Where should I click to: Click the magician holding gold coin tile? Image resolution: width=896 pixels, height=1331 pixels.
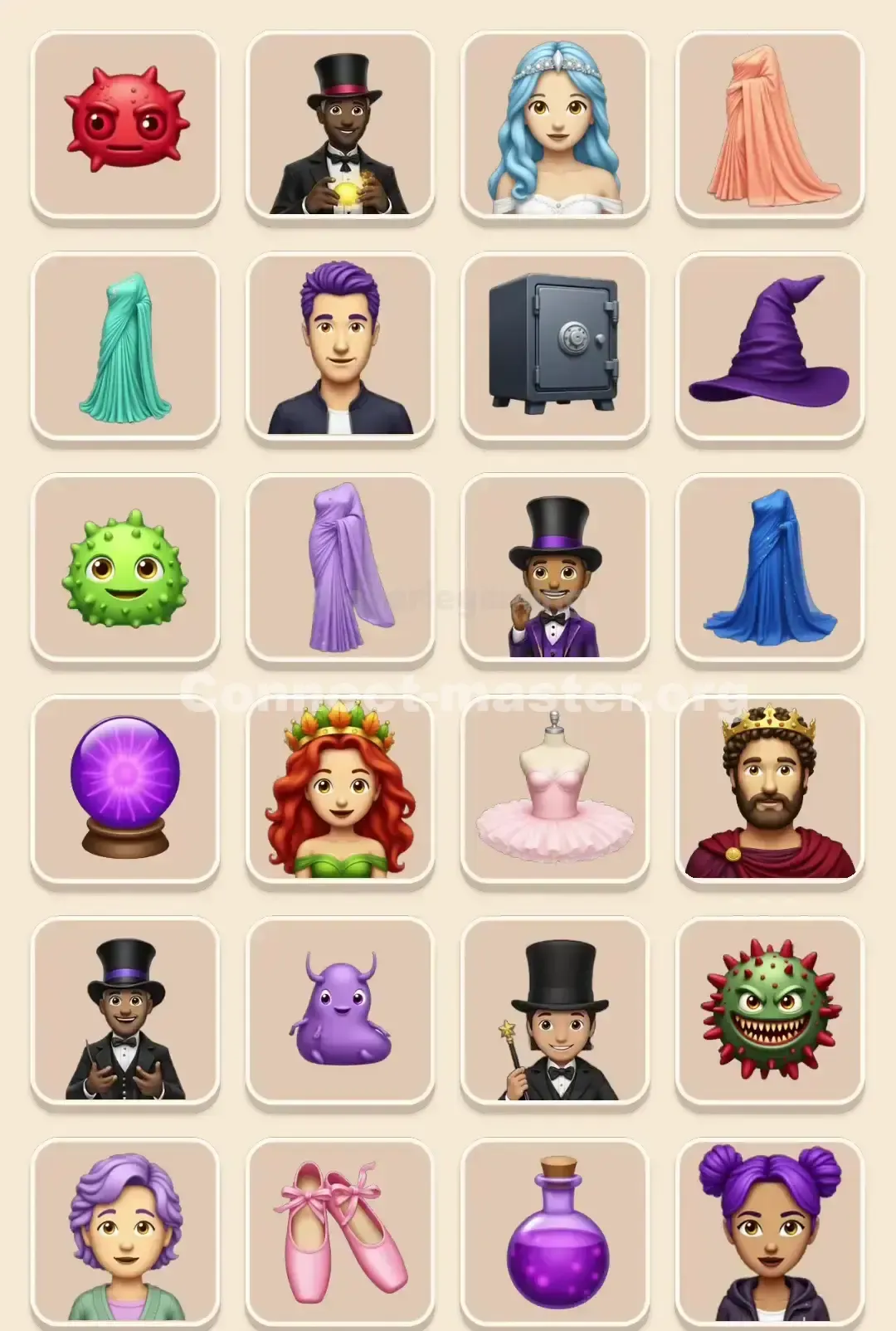(340, 124)
